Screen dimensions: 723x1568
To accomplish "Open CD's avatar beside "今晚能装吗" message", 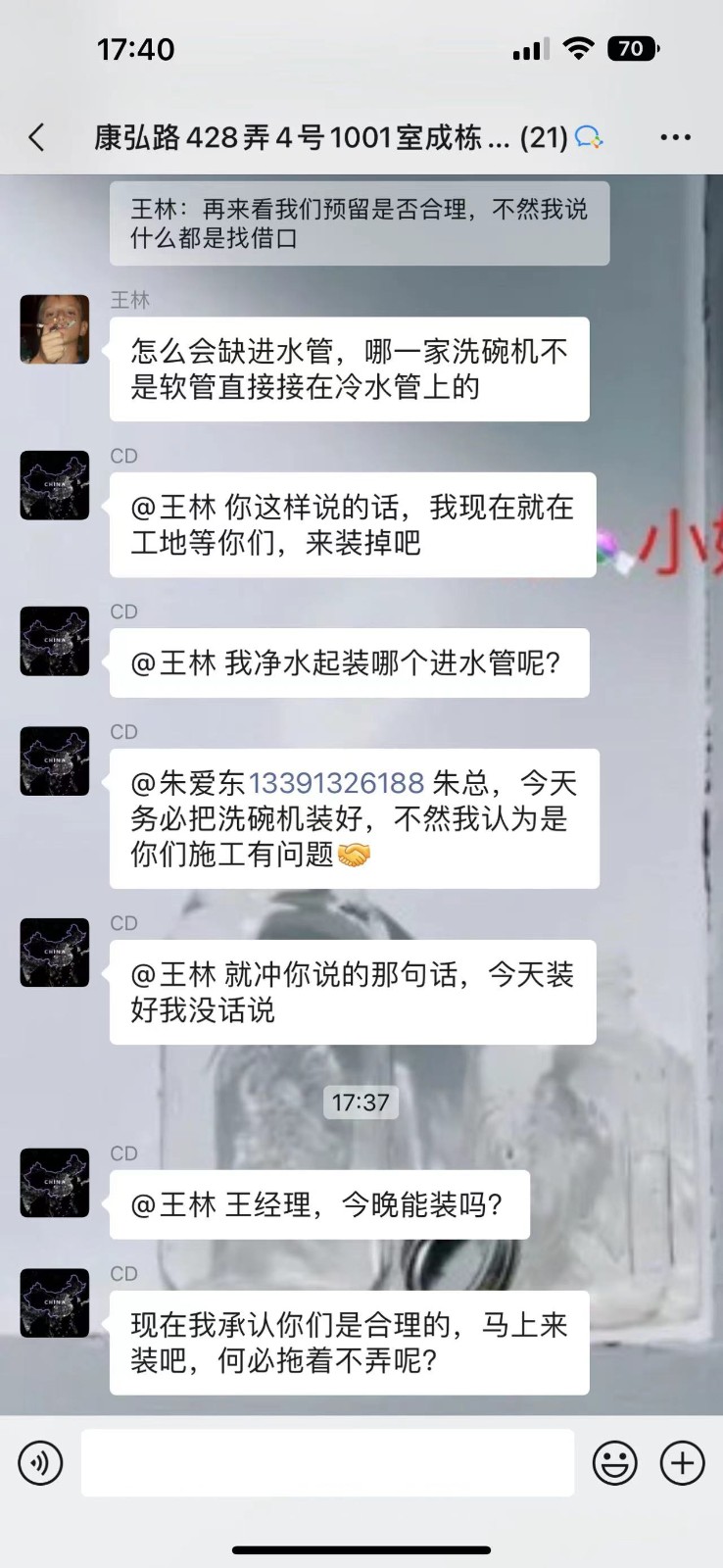I will [x=55, y=1183].
